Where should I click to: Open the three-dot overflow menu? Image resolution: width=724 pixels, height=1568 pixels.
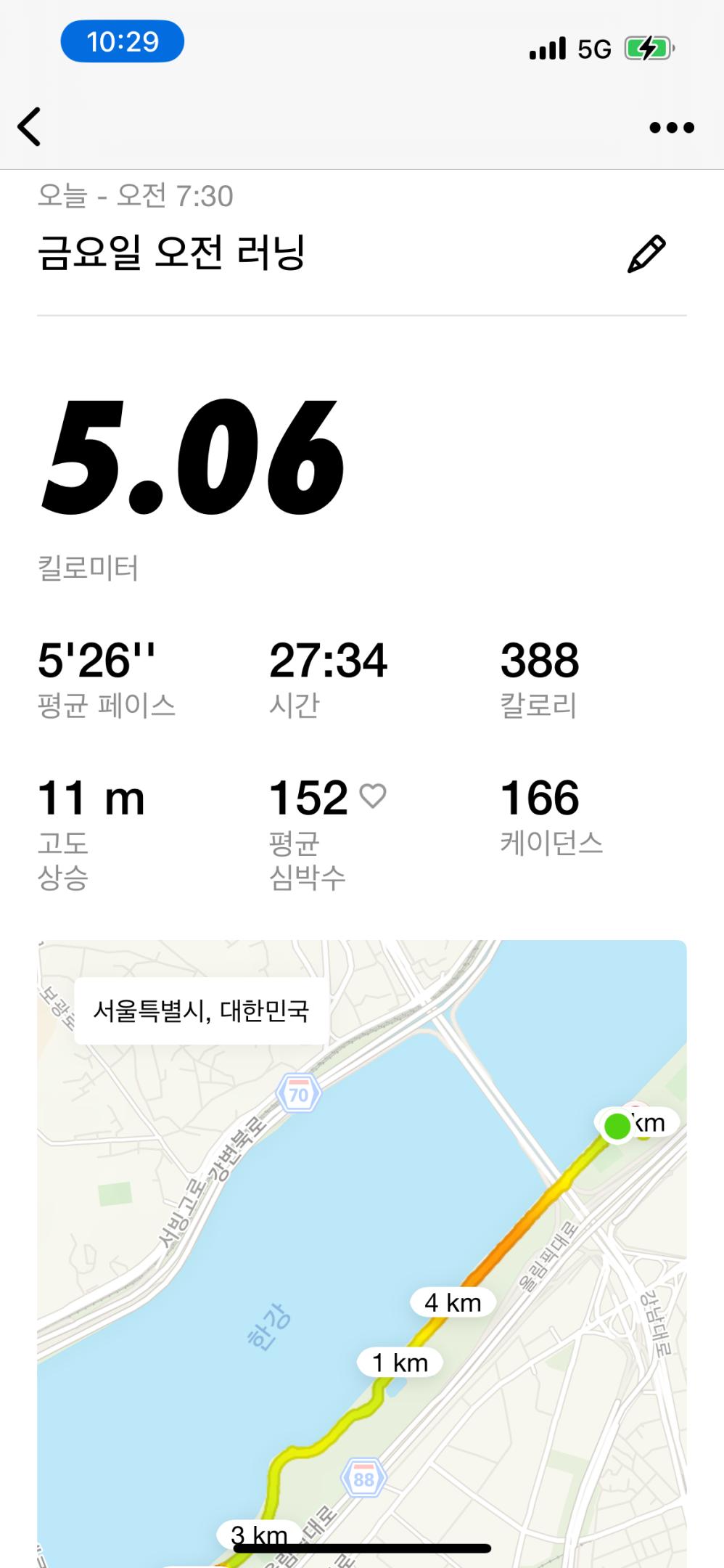click(x=671, y=128)
